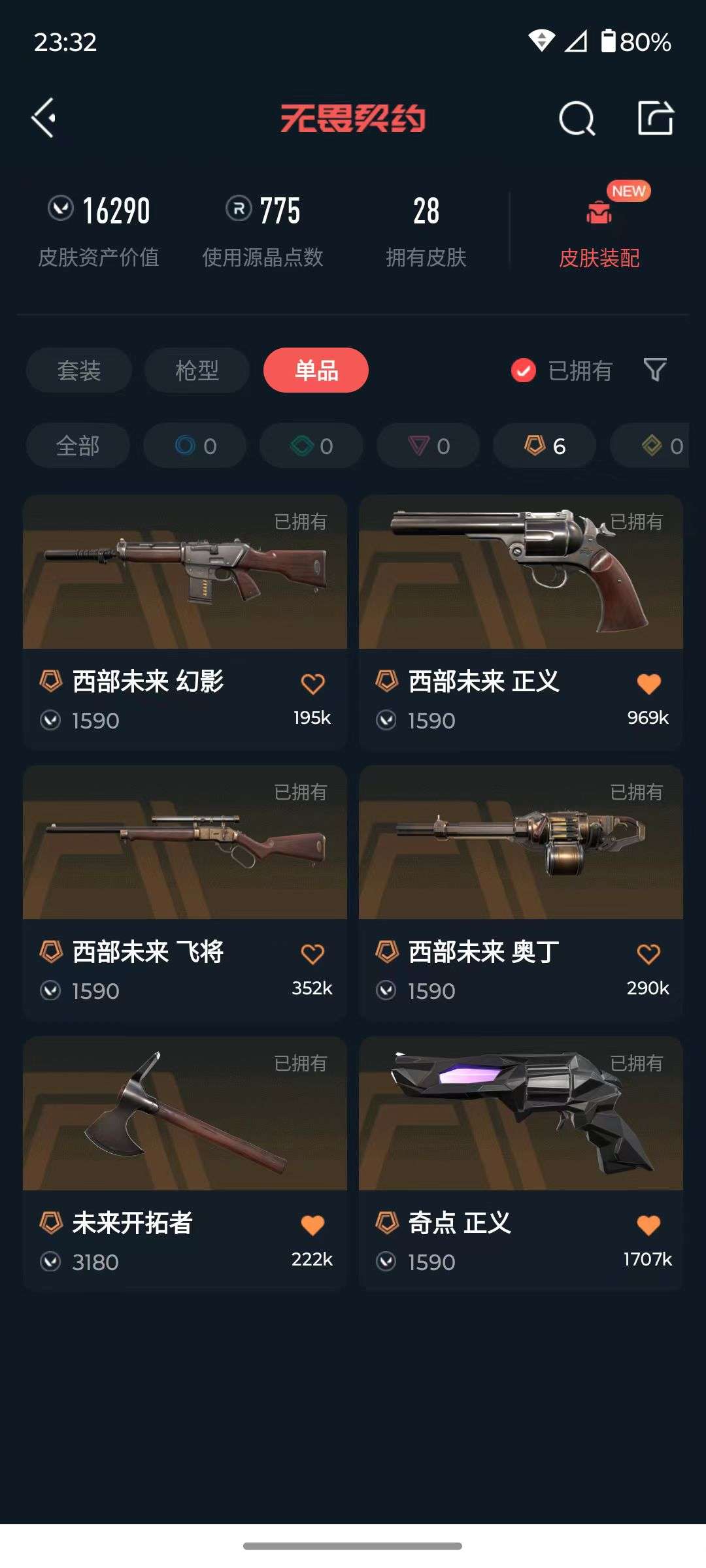This screenshot has height=1568, width=706.
Task: Switch to the 枪型 tab
Action: [x=197, y=370]
